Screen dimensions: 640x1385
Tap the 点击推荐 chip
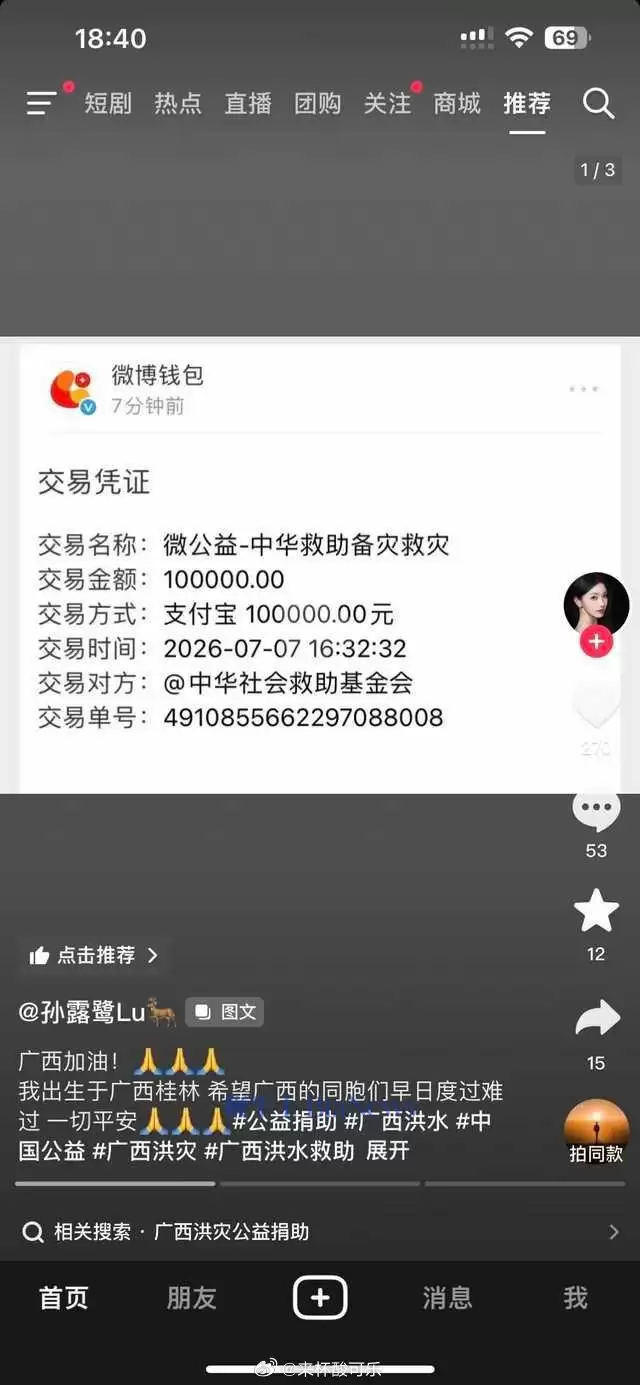pos(94,955)
